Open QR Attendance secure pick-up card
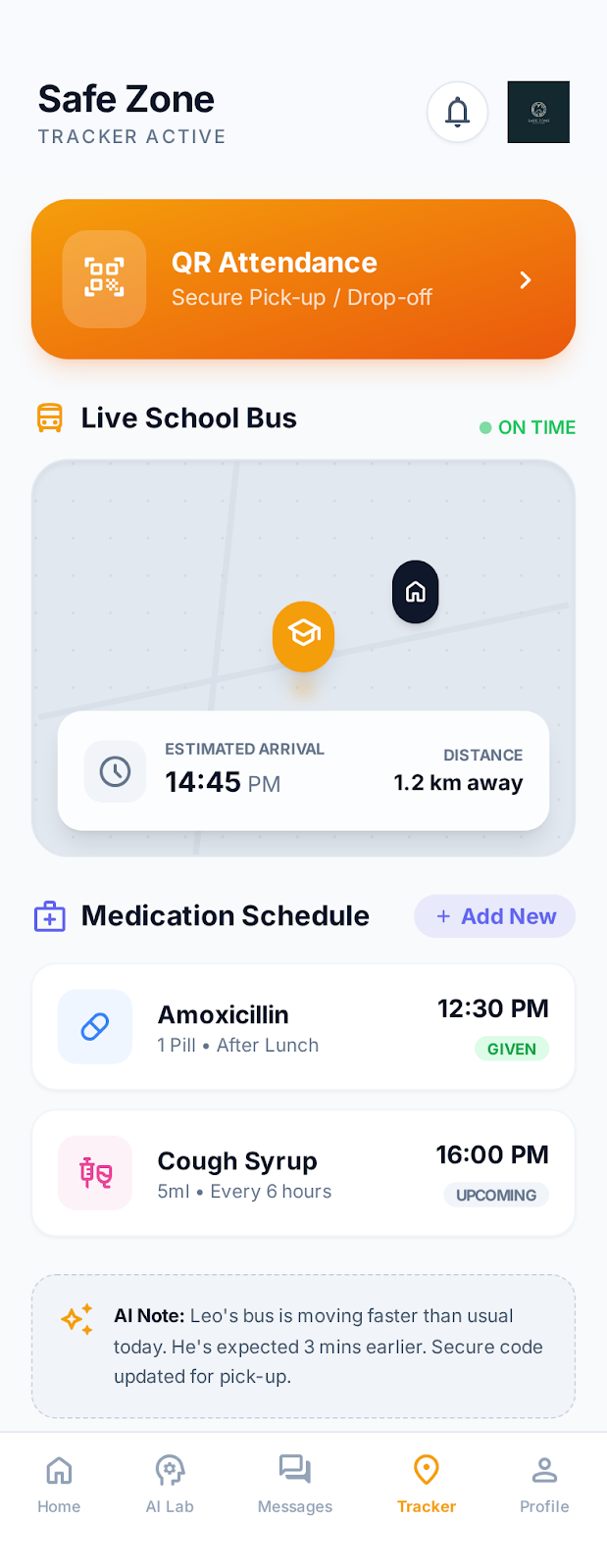 coord(303,279)
